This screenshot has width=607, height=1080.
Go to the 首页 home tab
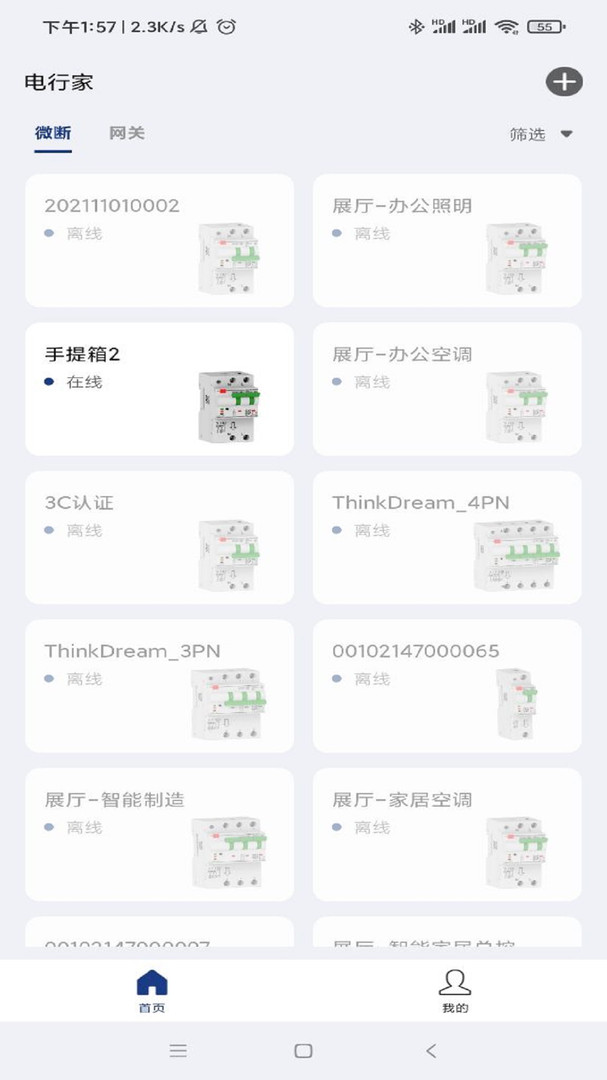[152, 991]
